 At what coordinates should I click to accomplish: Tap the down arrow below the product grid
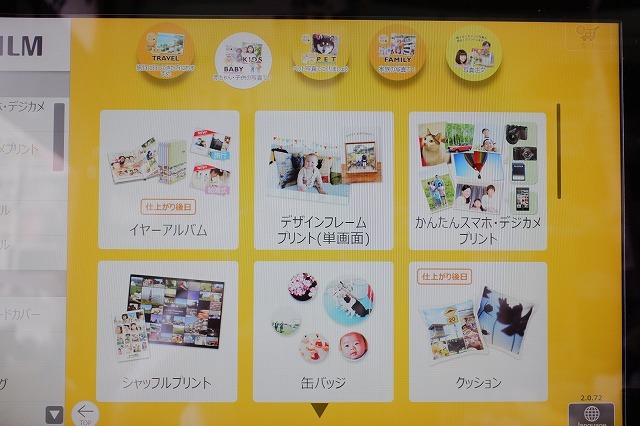click(x=320, y=410)
